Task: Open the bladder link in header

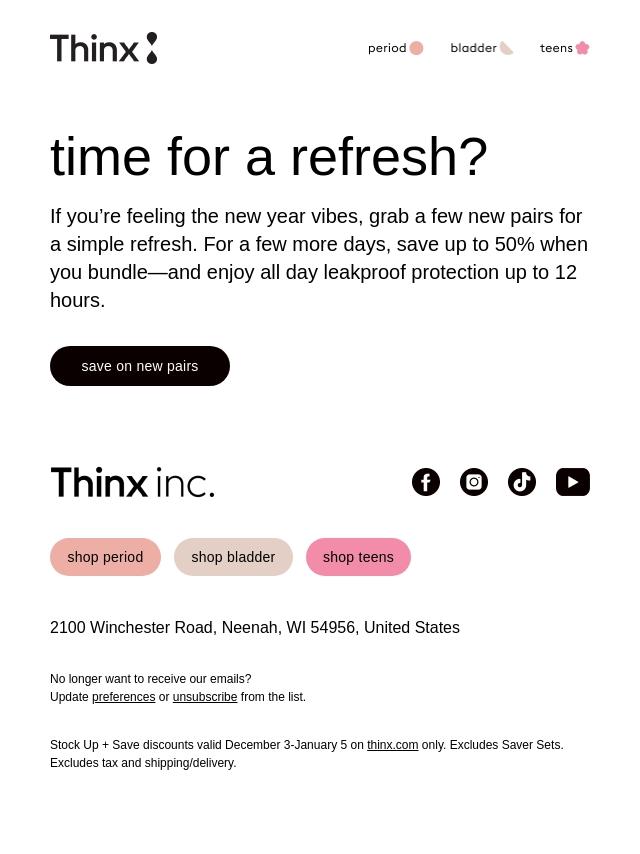Action: pos(481,48)
